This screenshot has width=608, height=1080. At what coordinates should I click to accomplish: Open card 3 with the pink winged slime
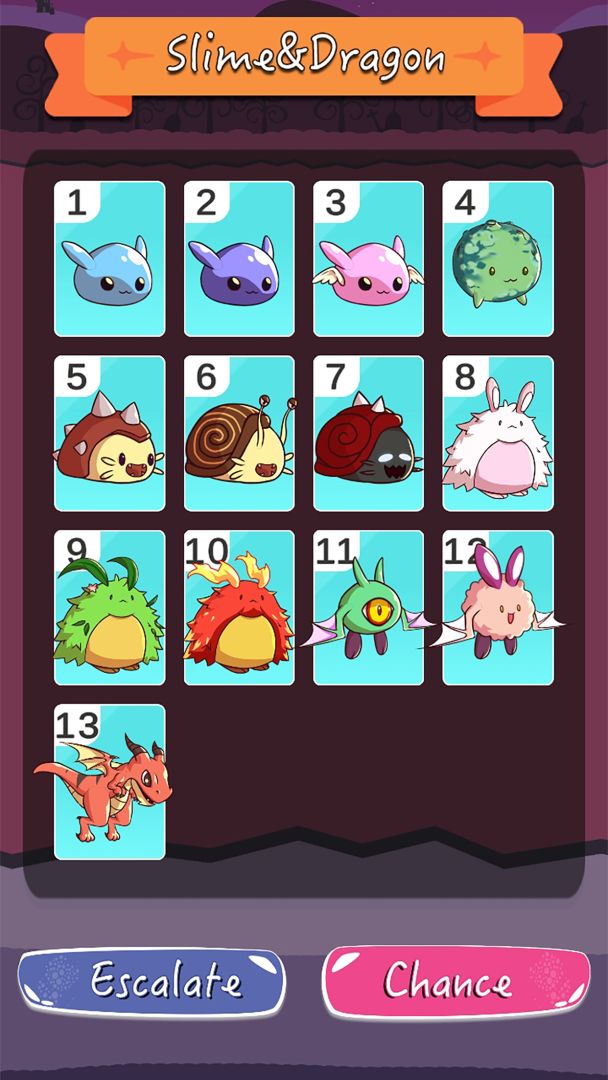click(368, 259)
